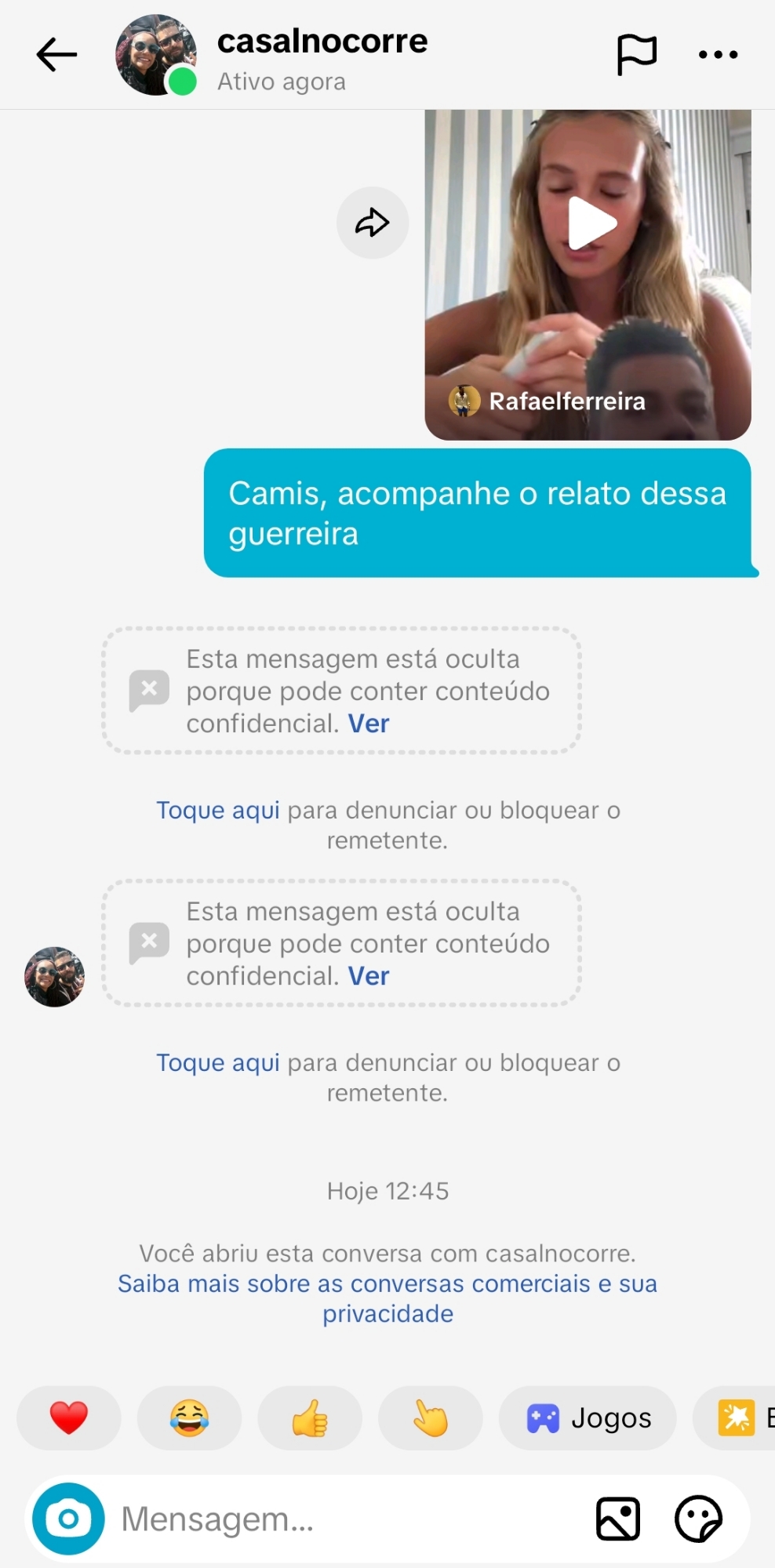The image size is (775, 1568).
Task: Send the red heart quick reaction
Action: [69, 1417]
